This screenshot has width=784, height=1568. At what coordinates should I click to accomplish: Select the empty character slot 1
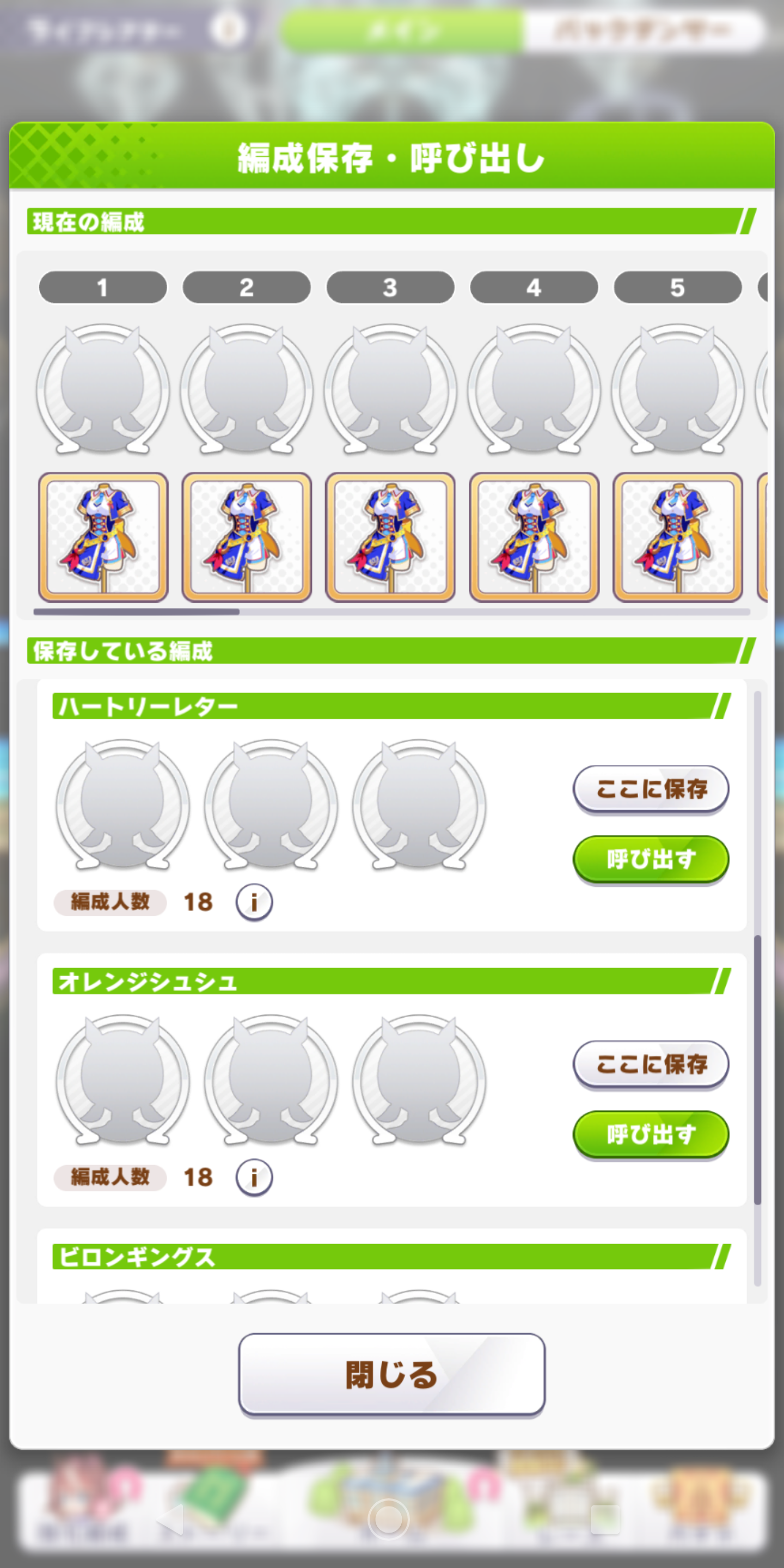(103, 390)
